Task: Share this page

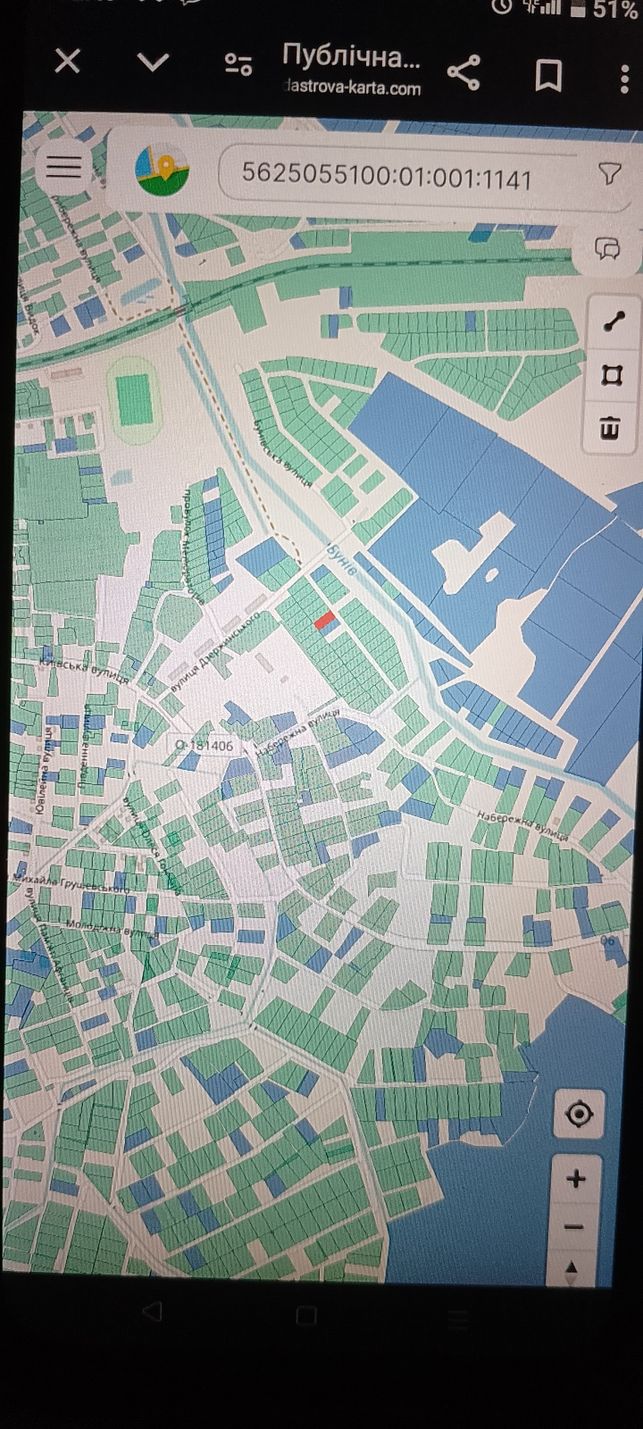Action: point(462,72)
